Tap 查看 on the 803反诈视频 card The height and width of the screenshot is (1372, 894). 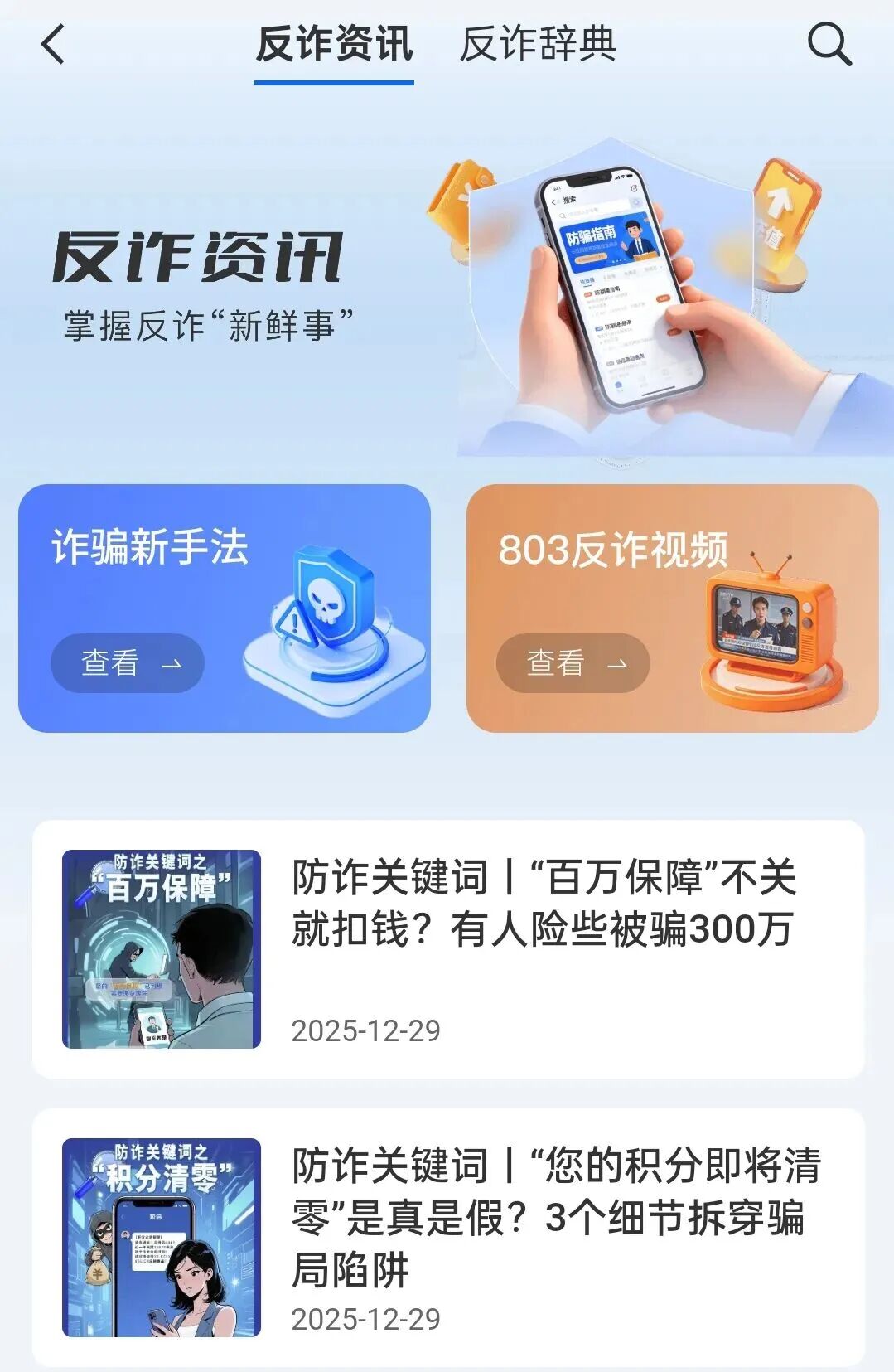click(x=573, y=663)
